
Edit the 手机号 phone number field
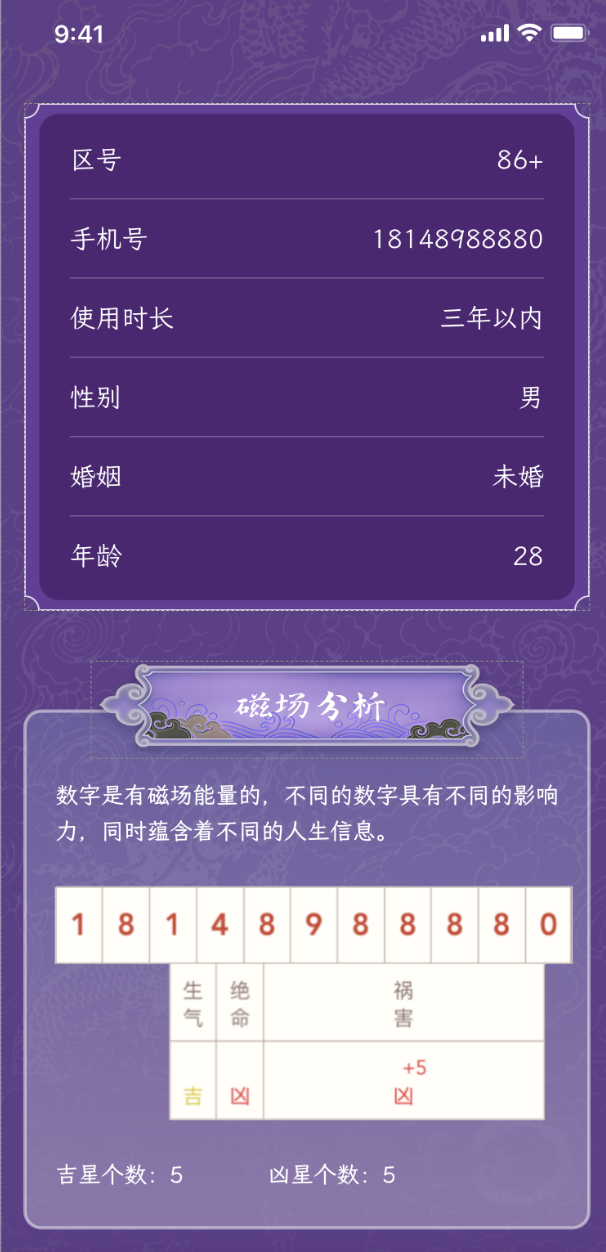pos(457,239)
